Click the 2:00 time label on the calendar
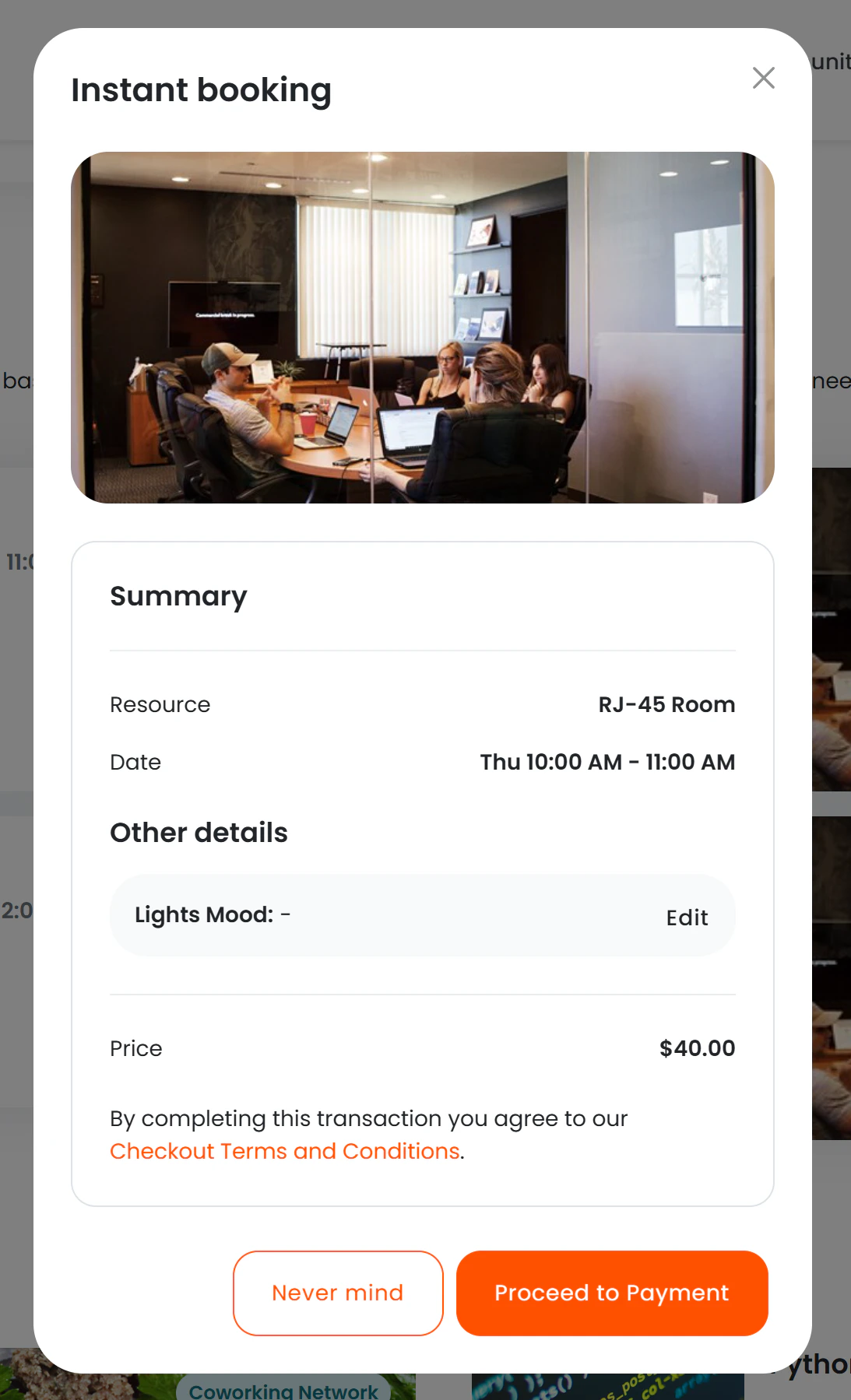The height and width of the screenshot is (1400, 851). 19,911
